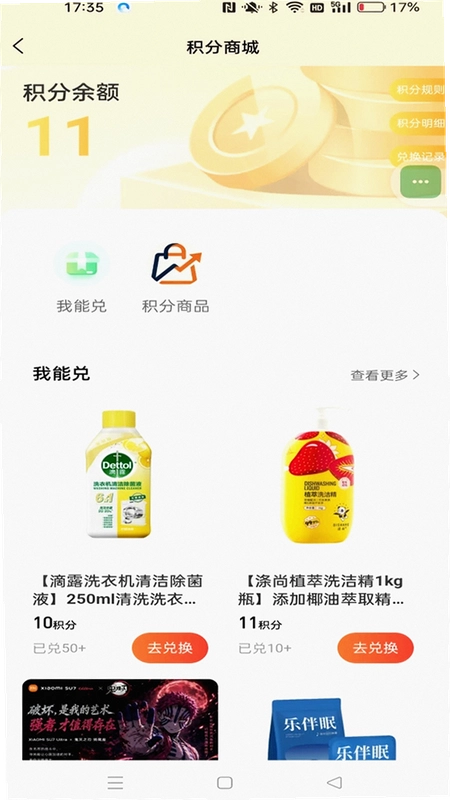The width and height of the screenshot is (450, 800).
Task: View more via 查看更多
Action: coord(385,375)
